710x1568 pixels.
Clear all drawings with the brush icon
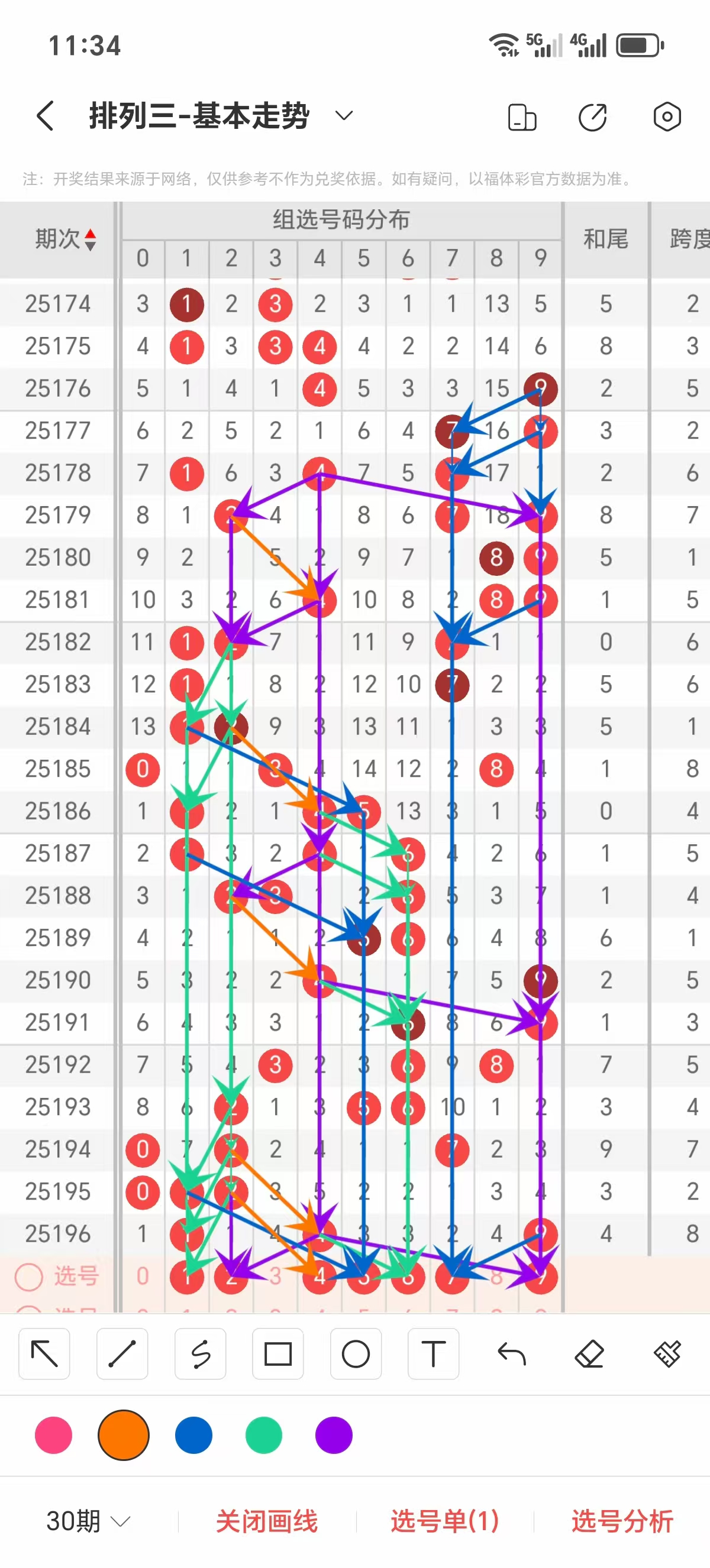(667, 1354)
